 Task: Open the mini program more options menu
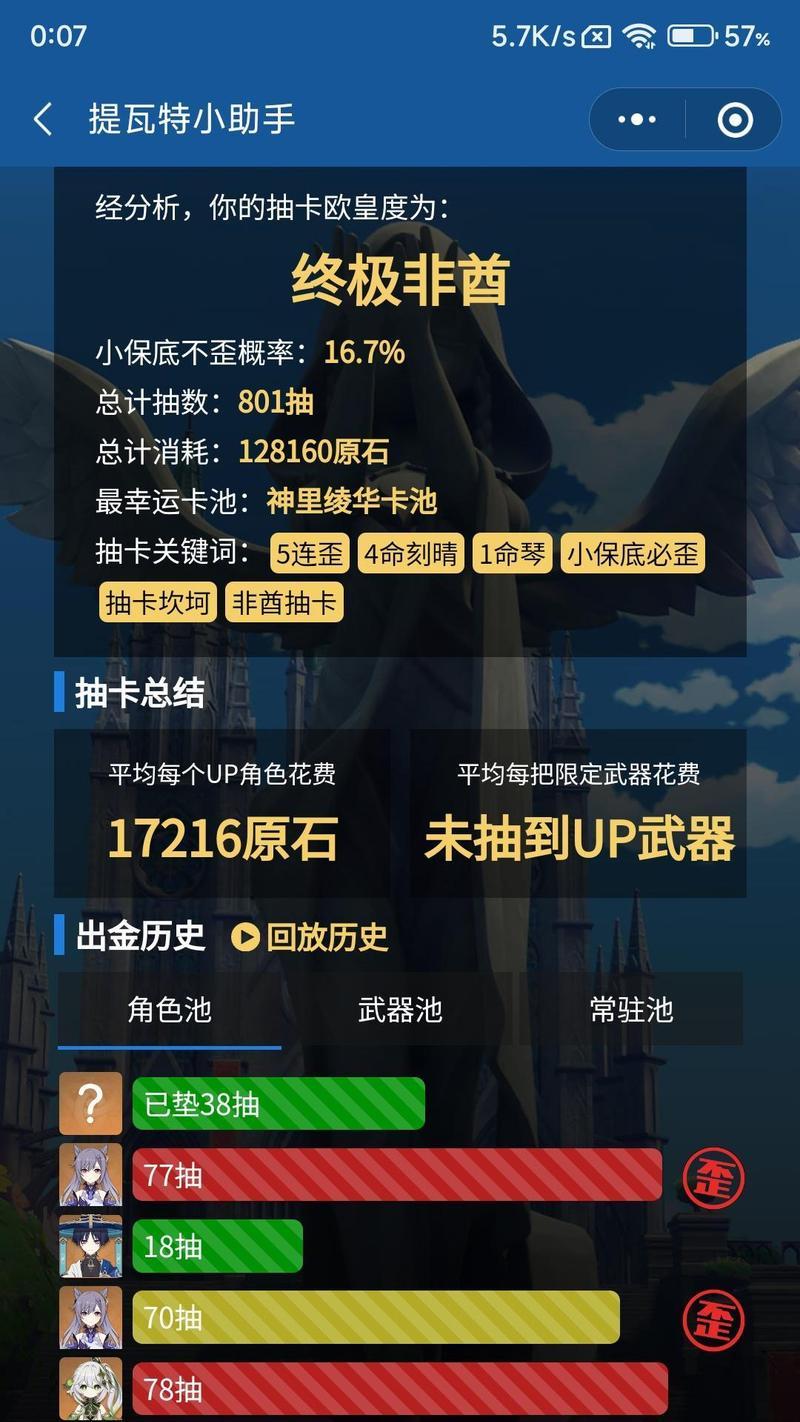coord(637,120)
